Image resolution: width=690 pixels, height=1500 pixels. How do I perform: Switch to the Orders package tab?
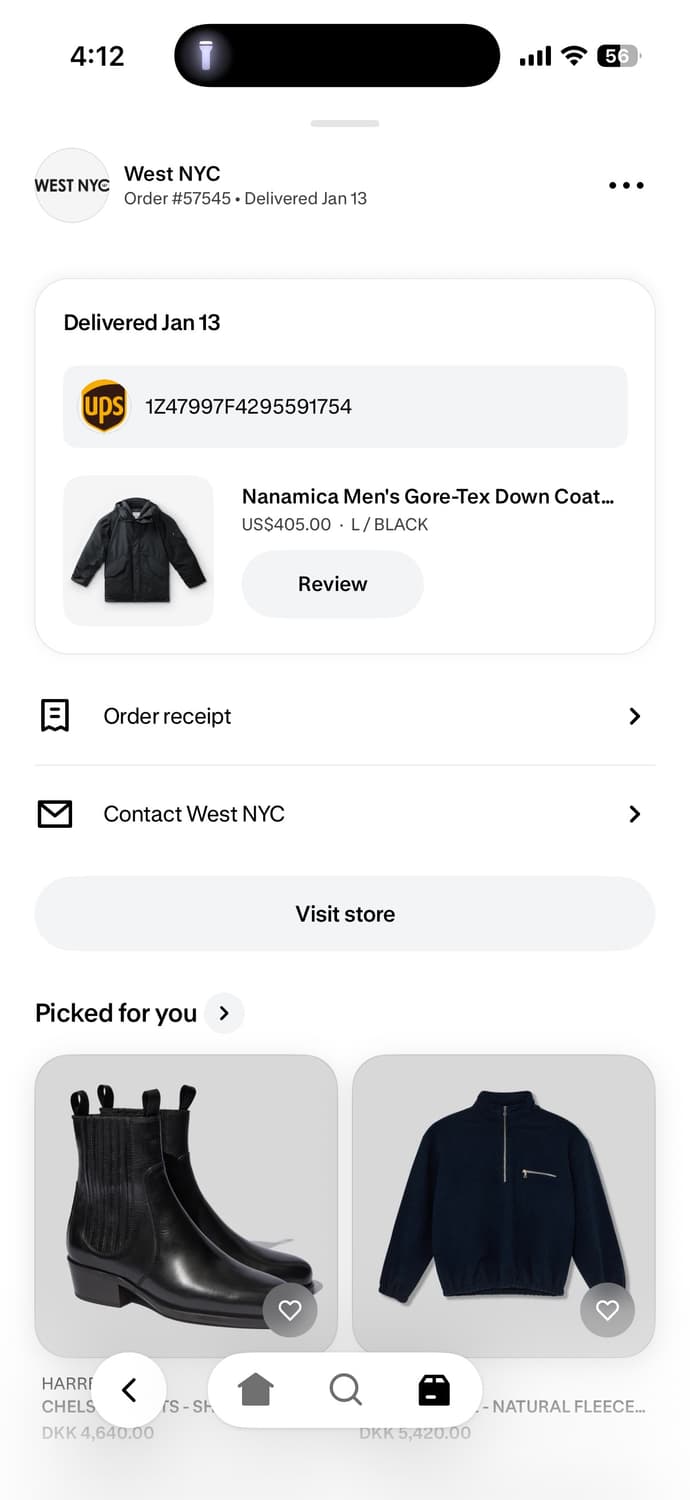(x=433, y=1390)
